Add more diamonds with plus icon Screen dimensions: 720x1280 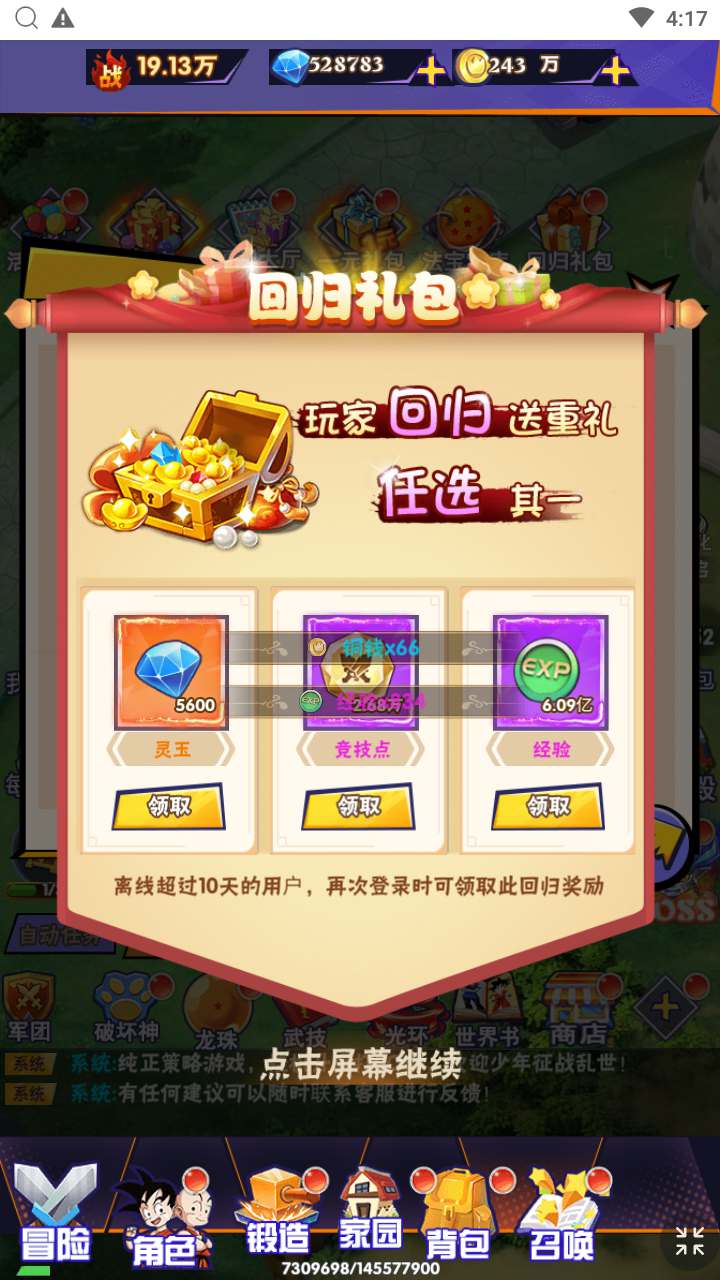point(430,69)
